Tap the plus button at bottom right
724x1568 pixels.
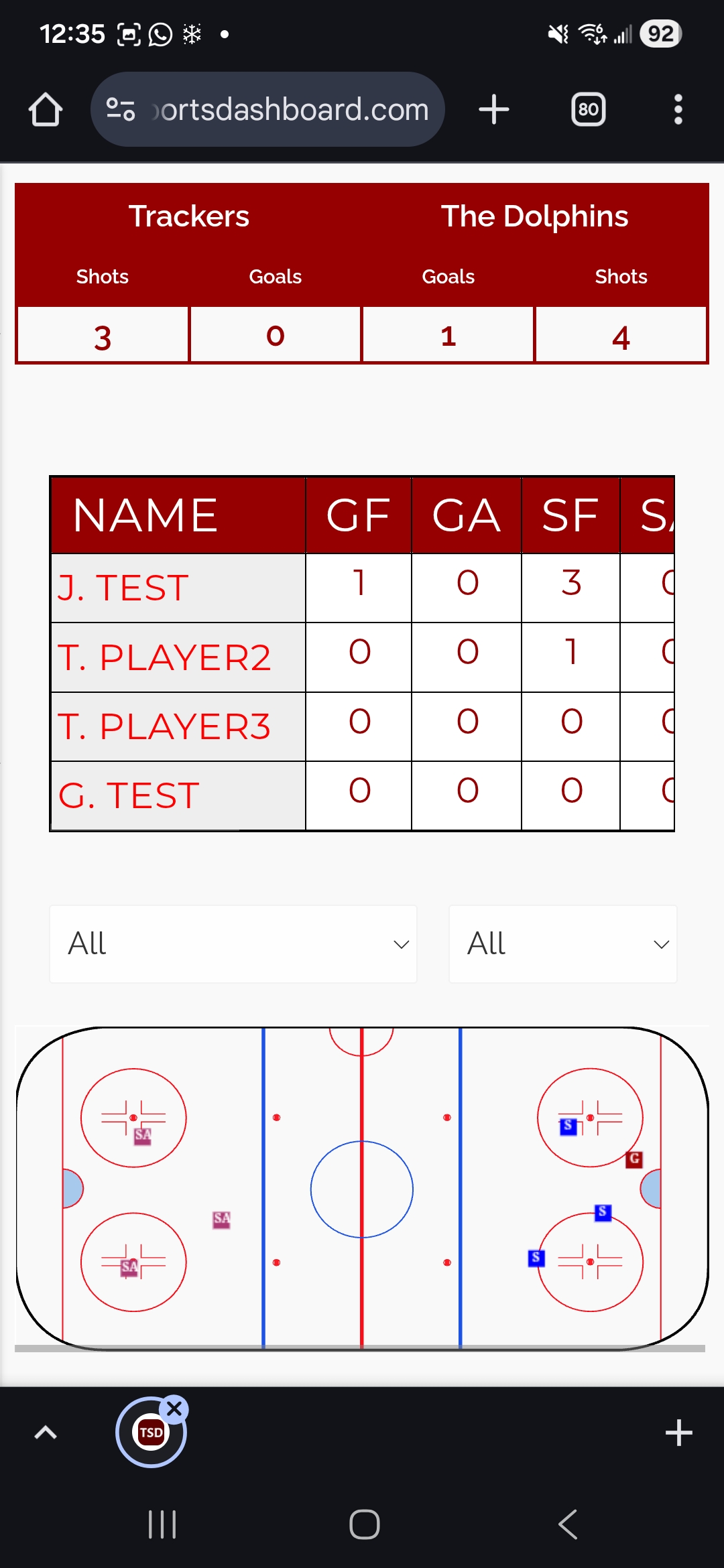point(679,1431)
